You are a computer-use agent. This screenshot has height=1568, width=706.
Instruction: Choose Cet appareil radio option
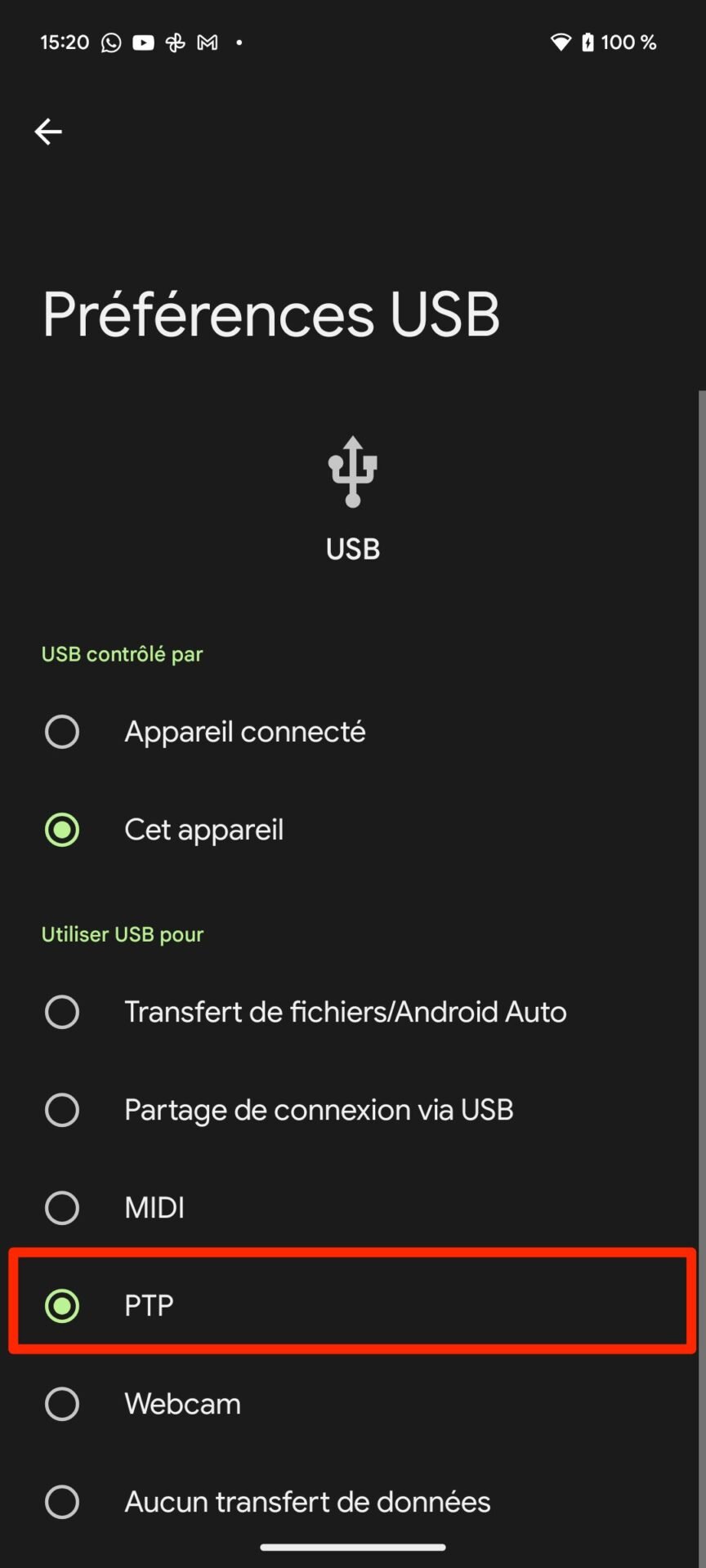[353, 830]
